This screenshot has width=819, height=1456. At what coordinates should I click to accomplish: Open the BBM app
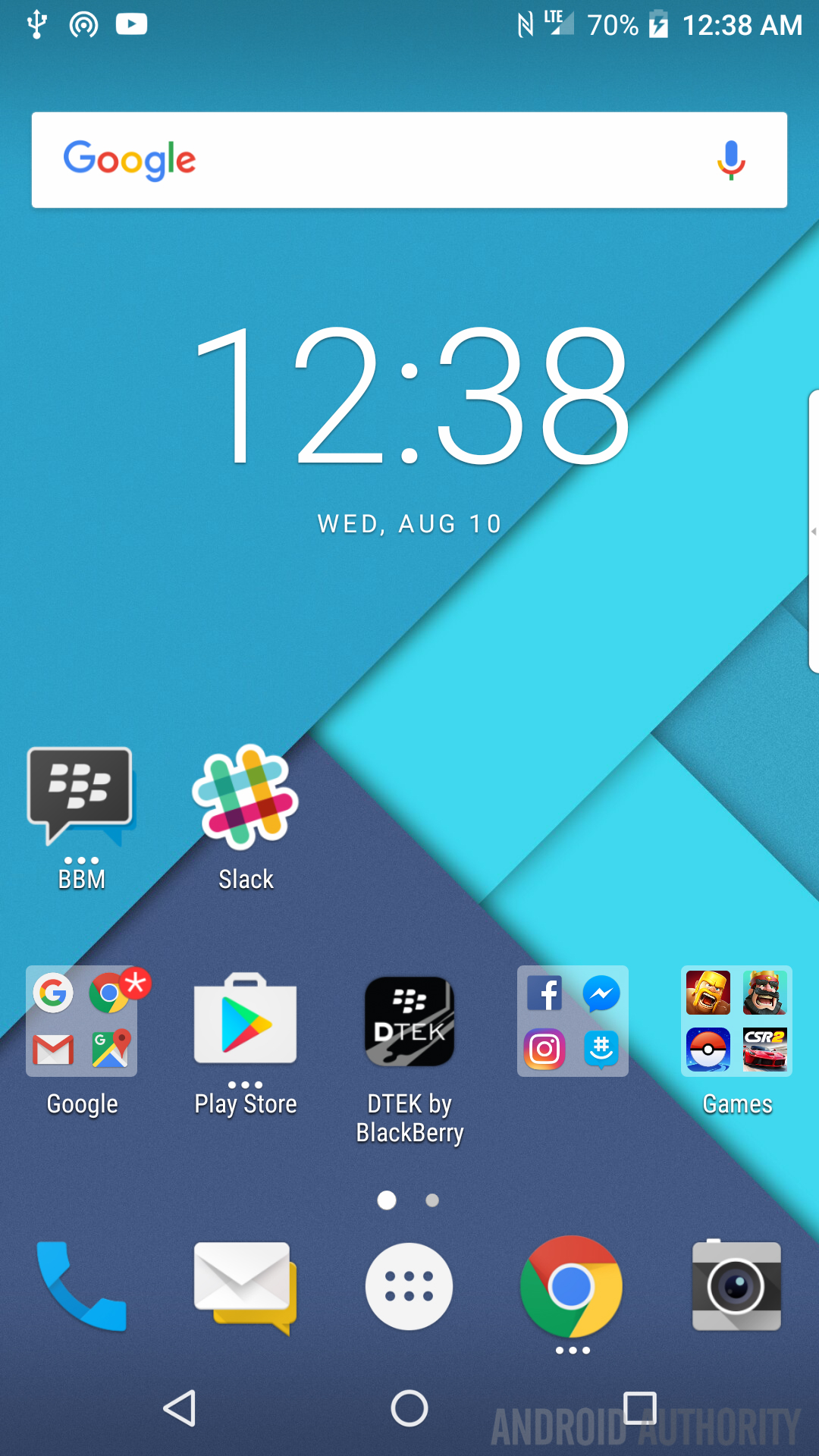[x=81, y=796]
